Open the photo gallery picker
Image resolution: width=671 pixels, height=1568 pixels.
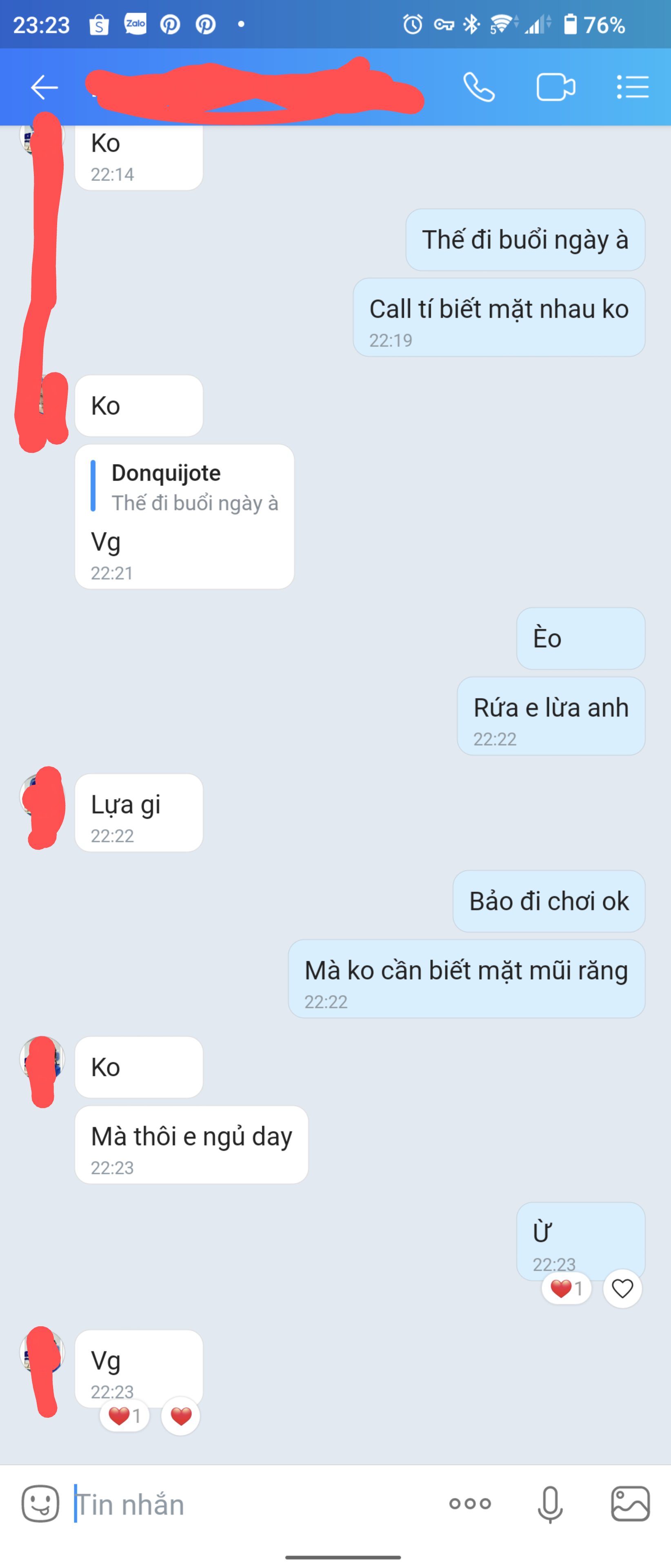point(630,1503)
